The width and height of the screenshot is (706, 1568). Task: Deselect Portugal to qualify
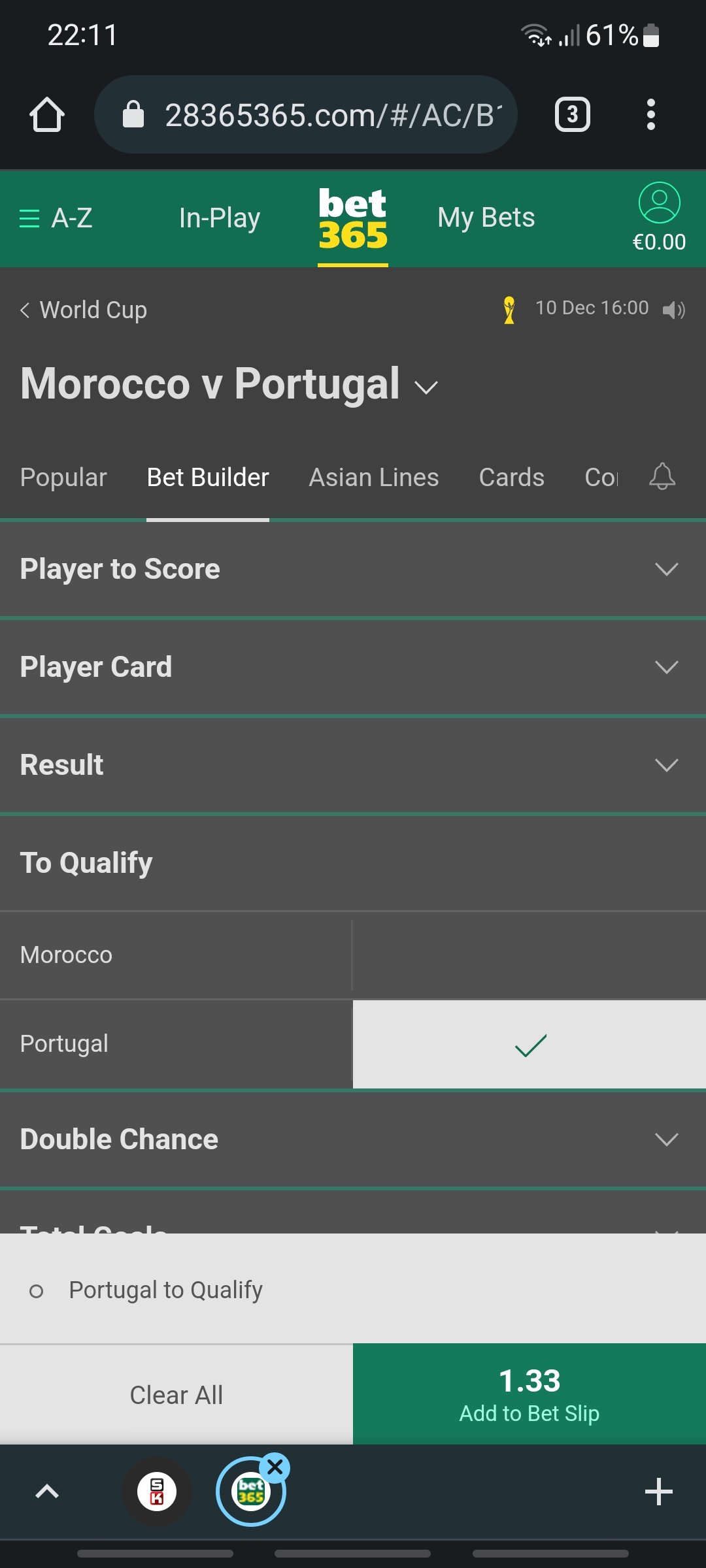coord(529,1045)
